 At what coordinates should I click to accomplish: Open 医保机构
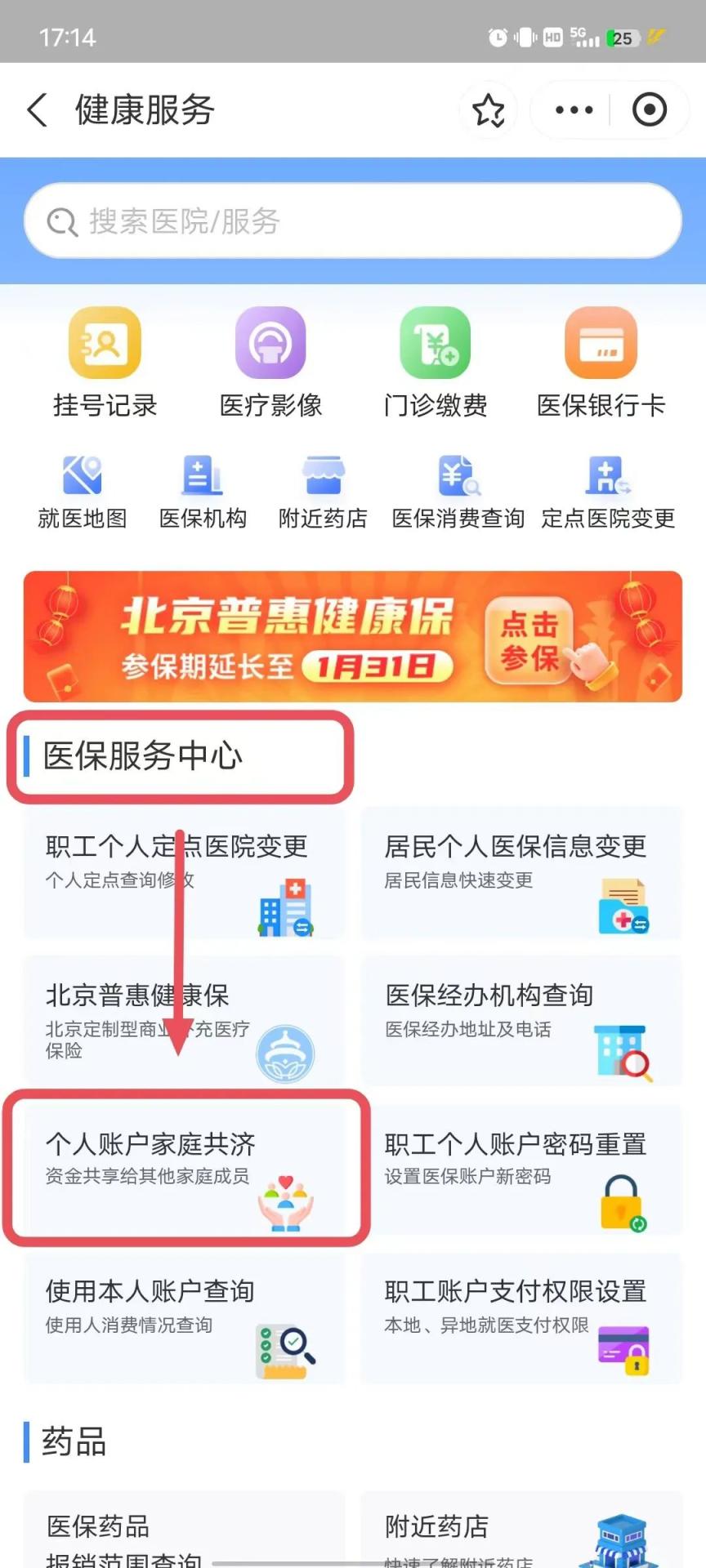[203, 491]
